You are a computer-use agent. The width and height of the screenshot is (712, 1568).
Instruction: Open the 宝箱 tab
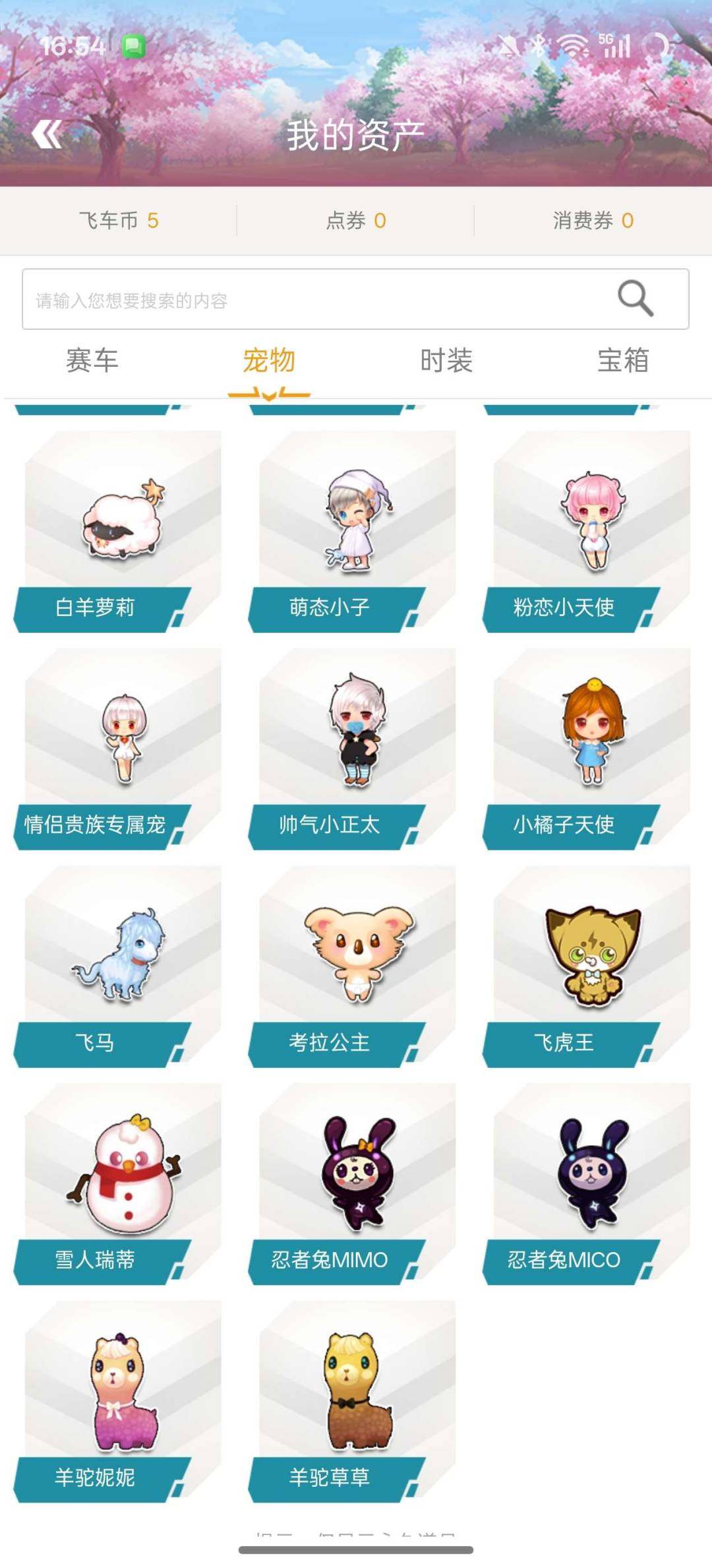tap(623, 361)
